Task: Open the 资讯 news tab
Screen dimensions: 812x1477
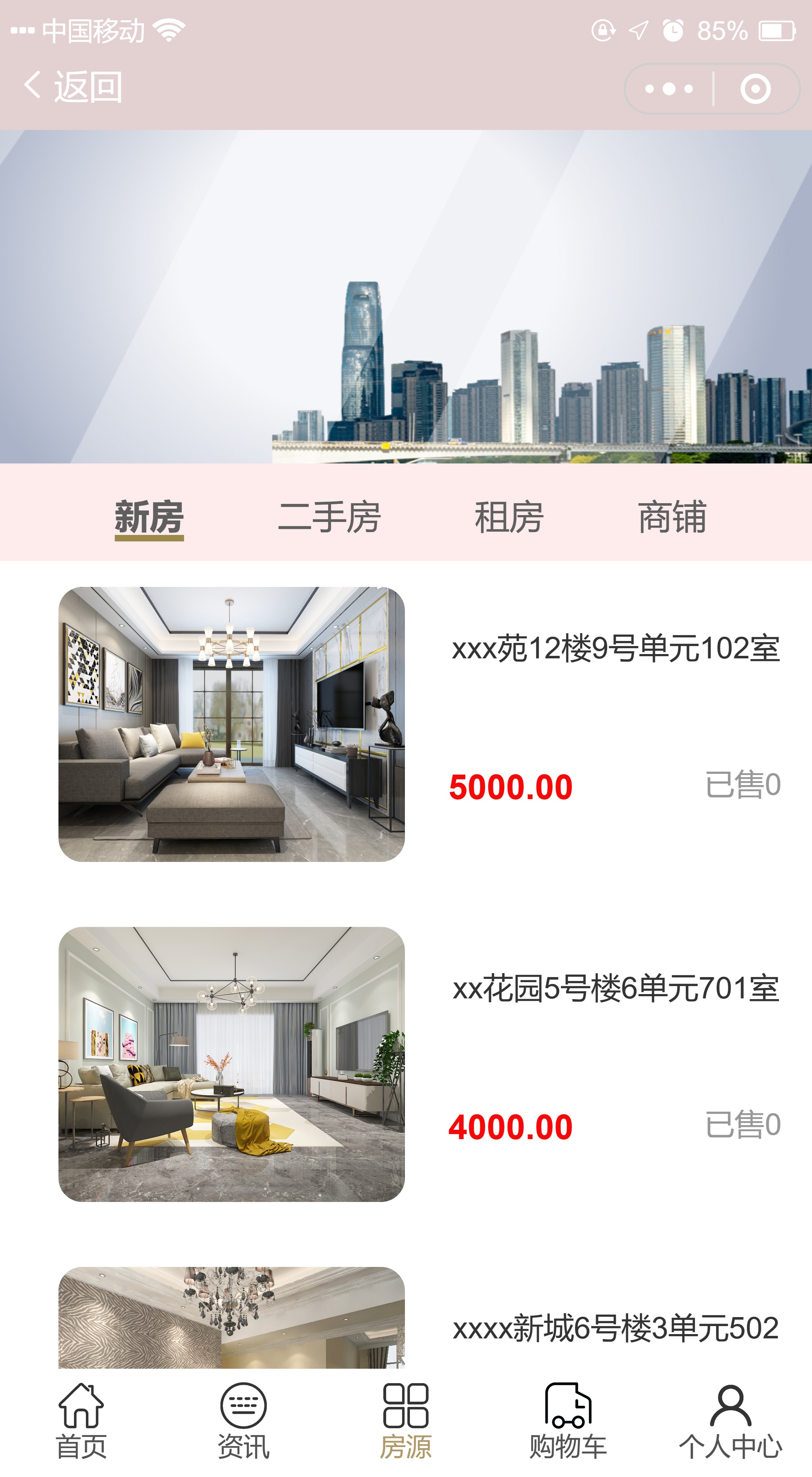Action: (x=243, y=1421)
